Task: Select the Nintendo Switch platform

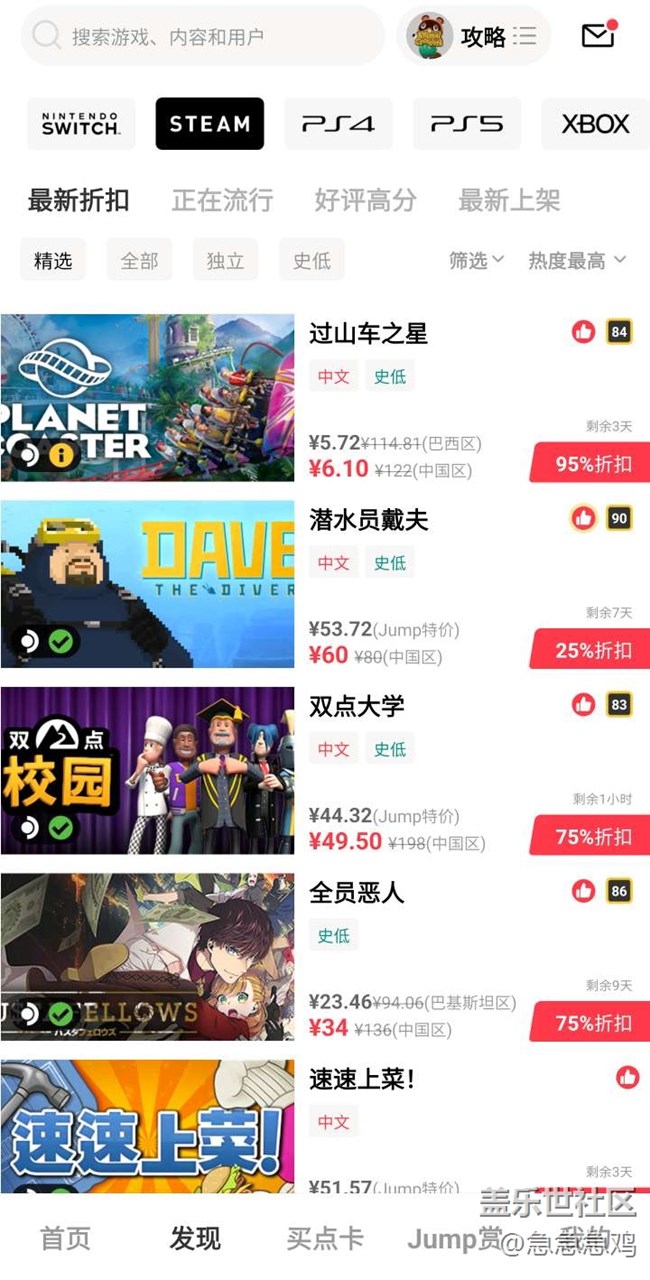Action: [81, 124]
